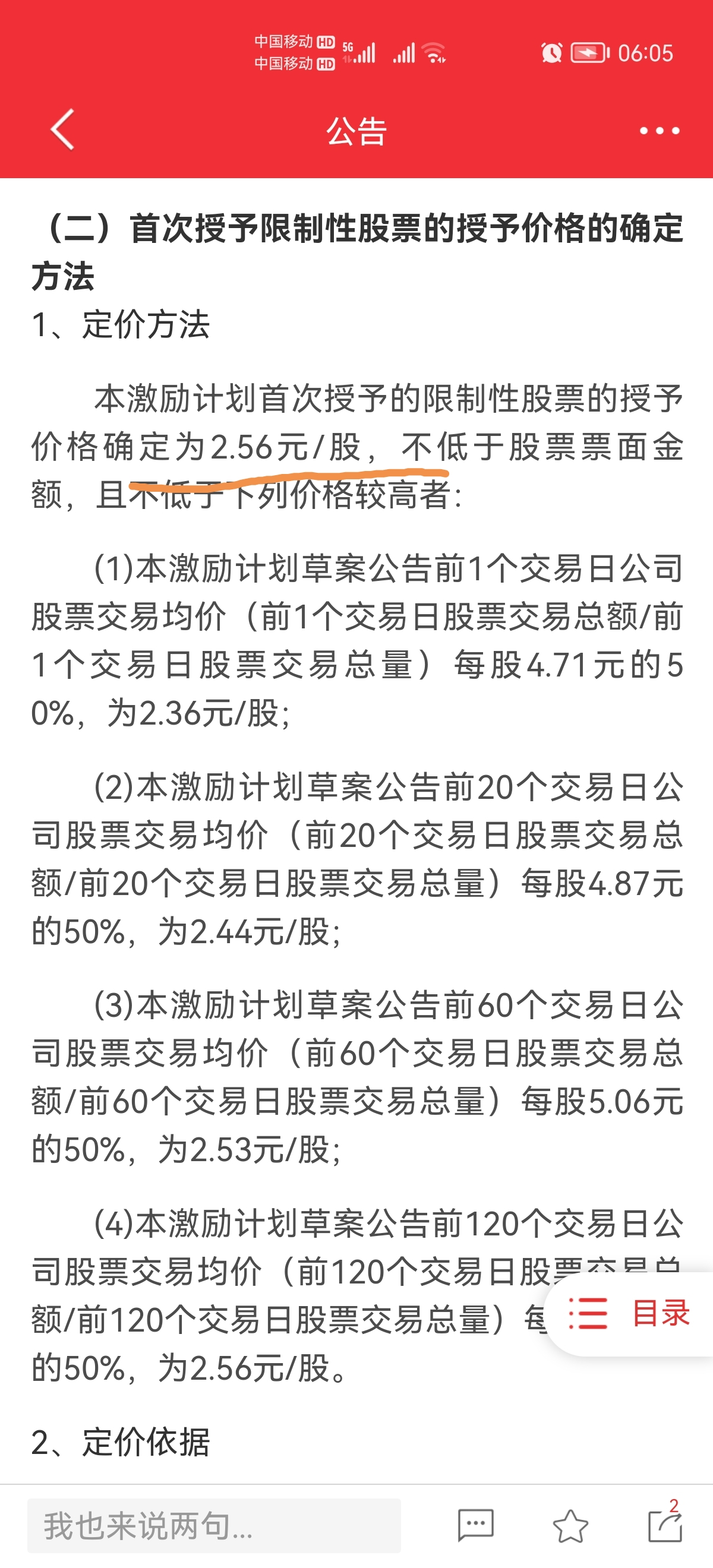
Task: Open the three-dot overflow menu
Action: point(660,130)
